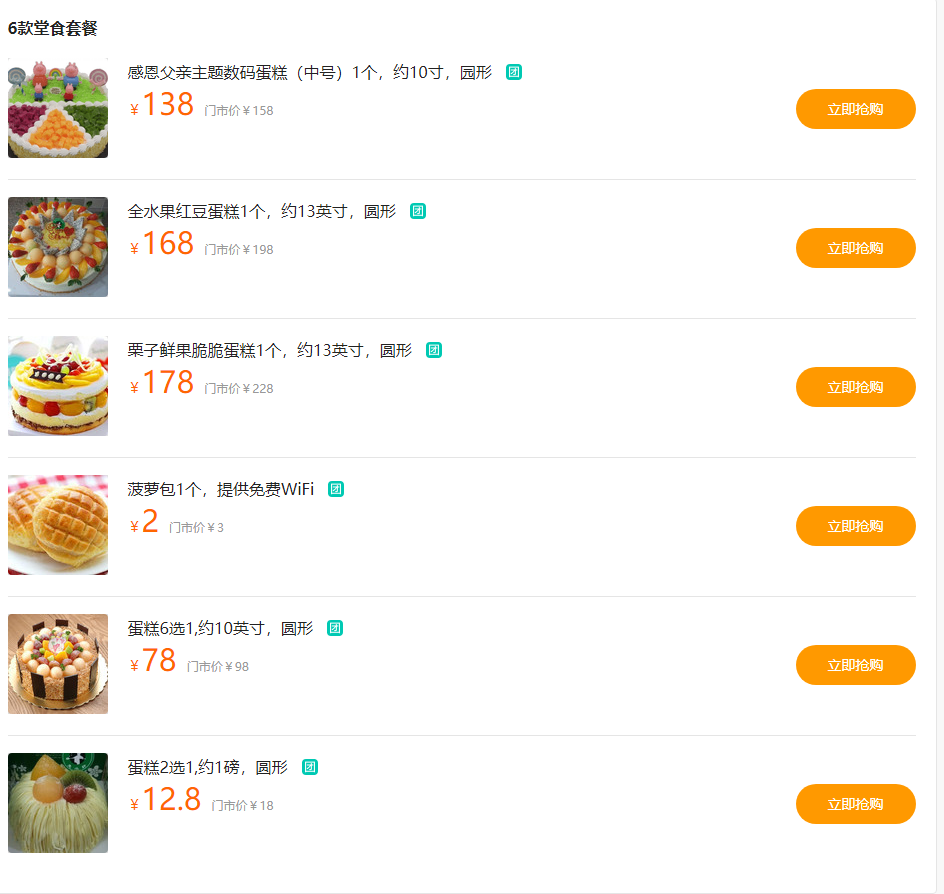
Task: Open 全水果红豆蛋糕1个 deal title
Action: tap(261, 212)
